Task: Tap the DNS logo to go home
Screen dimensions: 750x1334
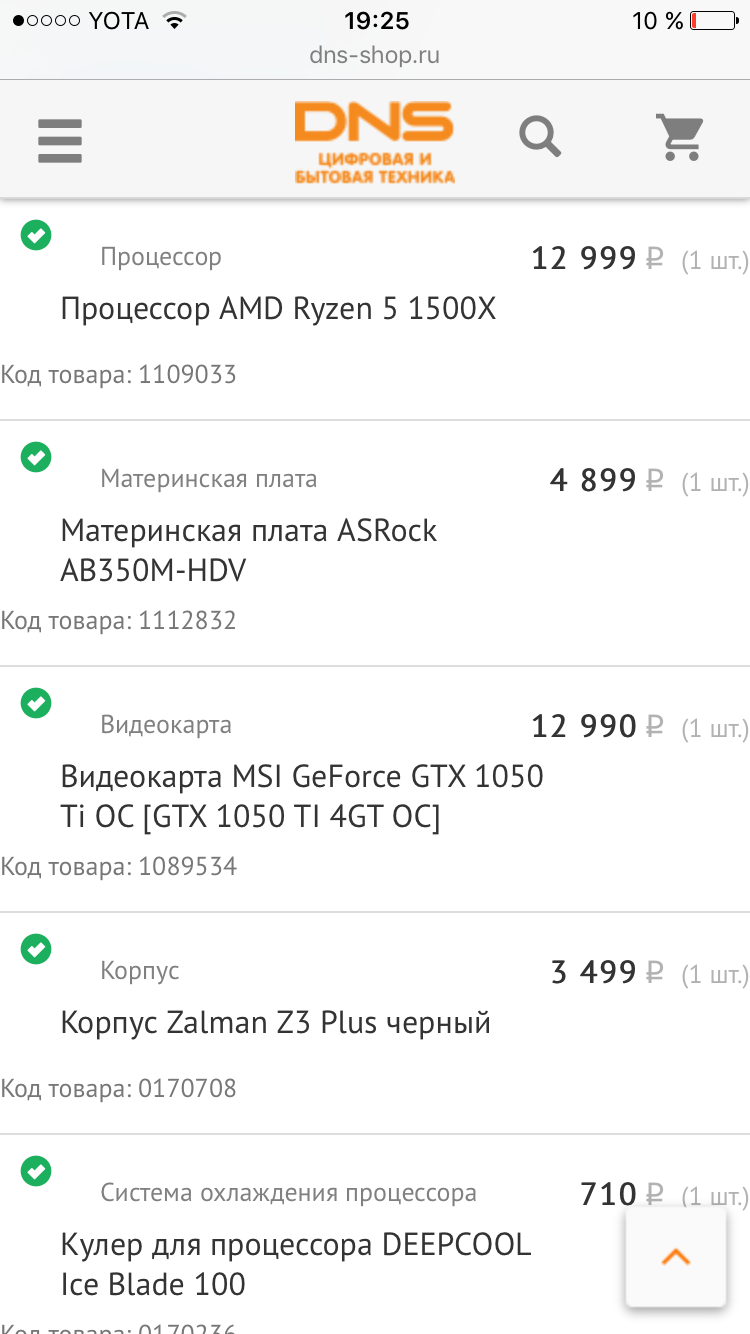Action: [374, 142]
